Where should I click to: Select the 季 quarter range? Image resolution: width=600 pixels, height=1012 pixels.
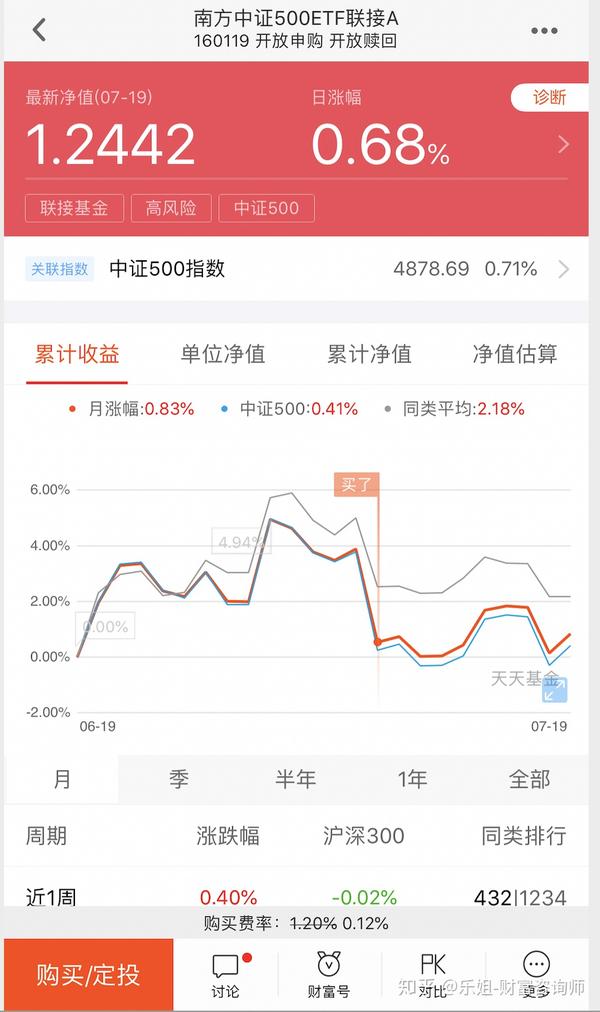coord(179,779)
